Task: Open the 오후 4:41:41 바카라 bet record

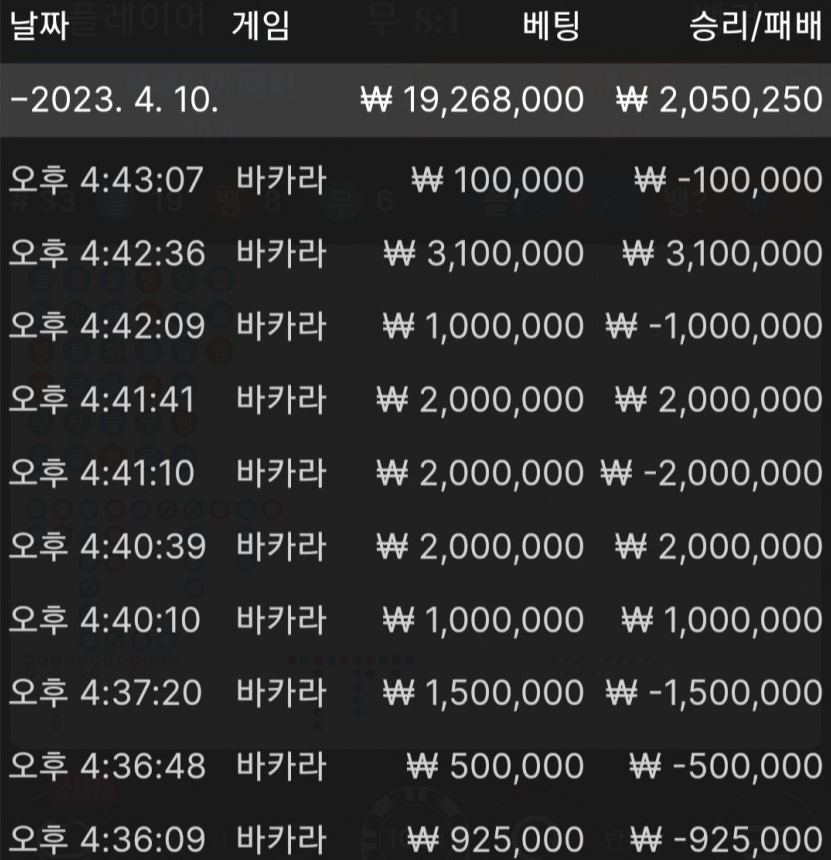Action: coord(415,400)
